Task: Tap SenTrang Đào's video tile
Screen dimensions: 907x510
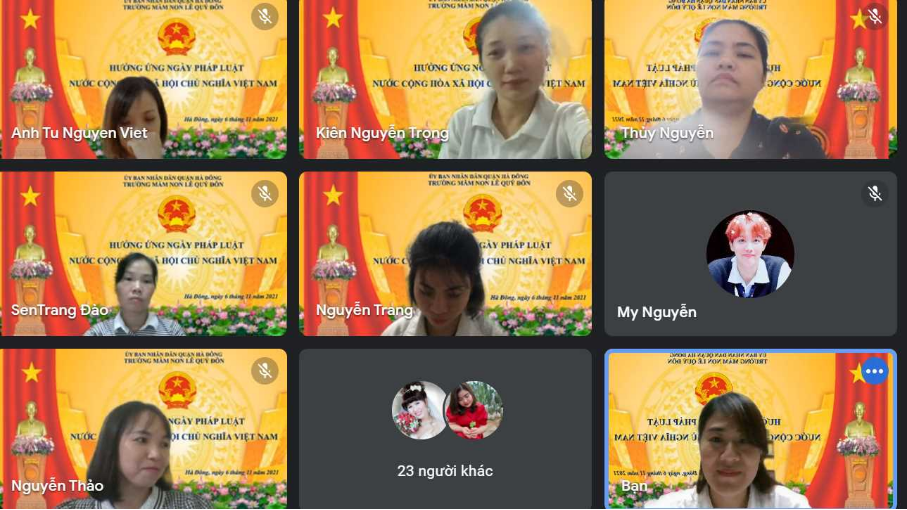Action: coord(143,253)
